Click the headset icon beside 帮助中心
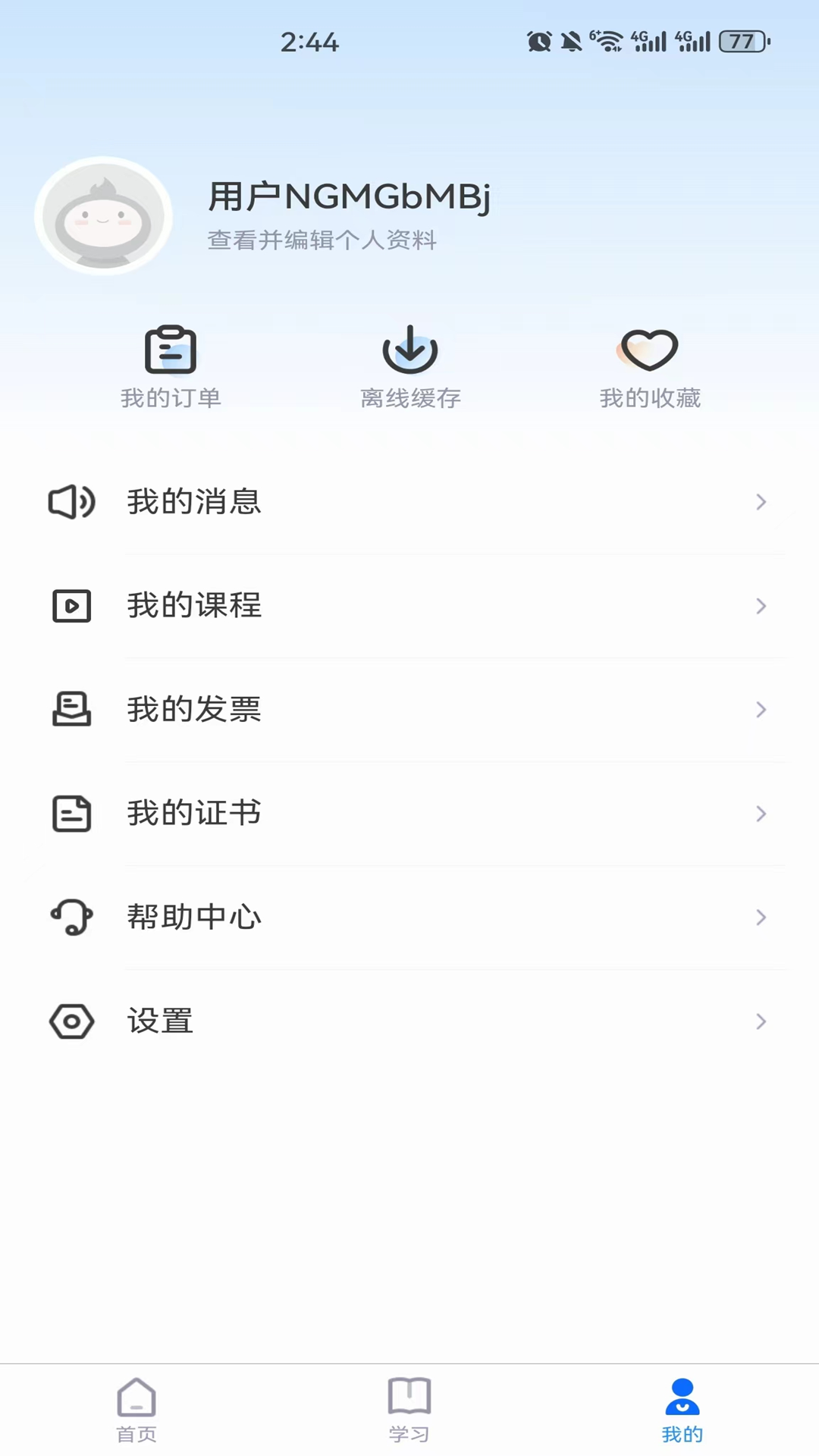Screen dimensions: 819x1456 point(71,918)
